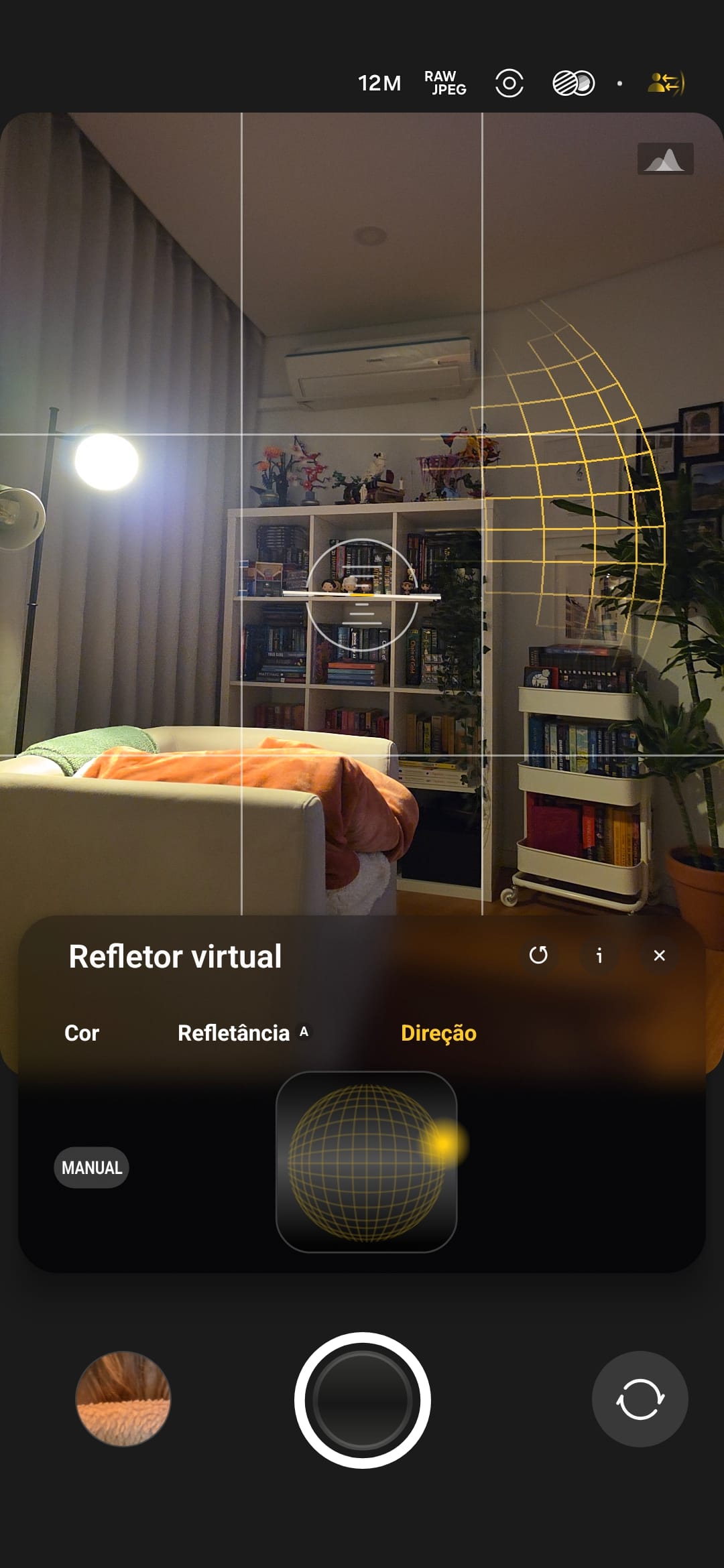724x1568 pixels.
Task: Close the Refletor virtual panel
Action: coord(659,955)
